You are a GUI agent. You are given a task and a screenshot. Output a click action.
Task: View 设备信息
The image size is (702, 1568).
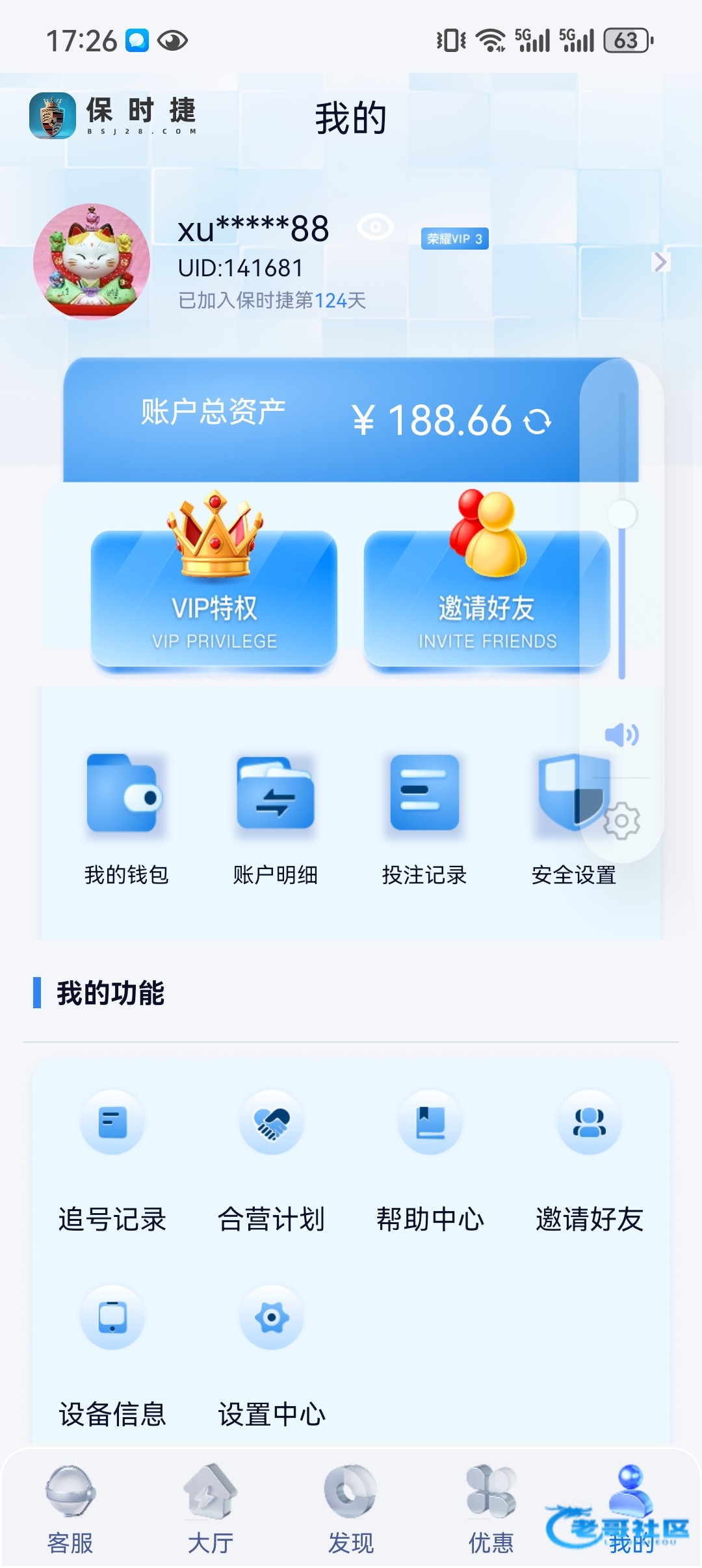[x=112, y=1353]
